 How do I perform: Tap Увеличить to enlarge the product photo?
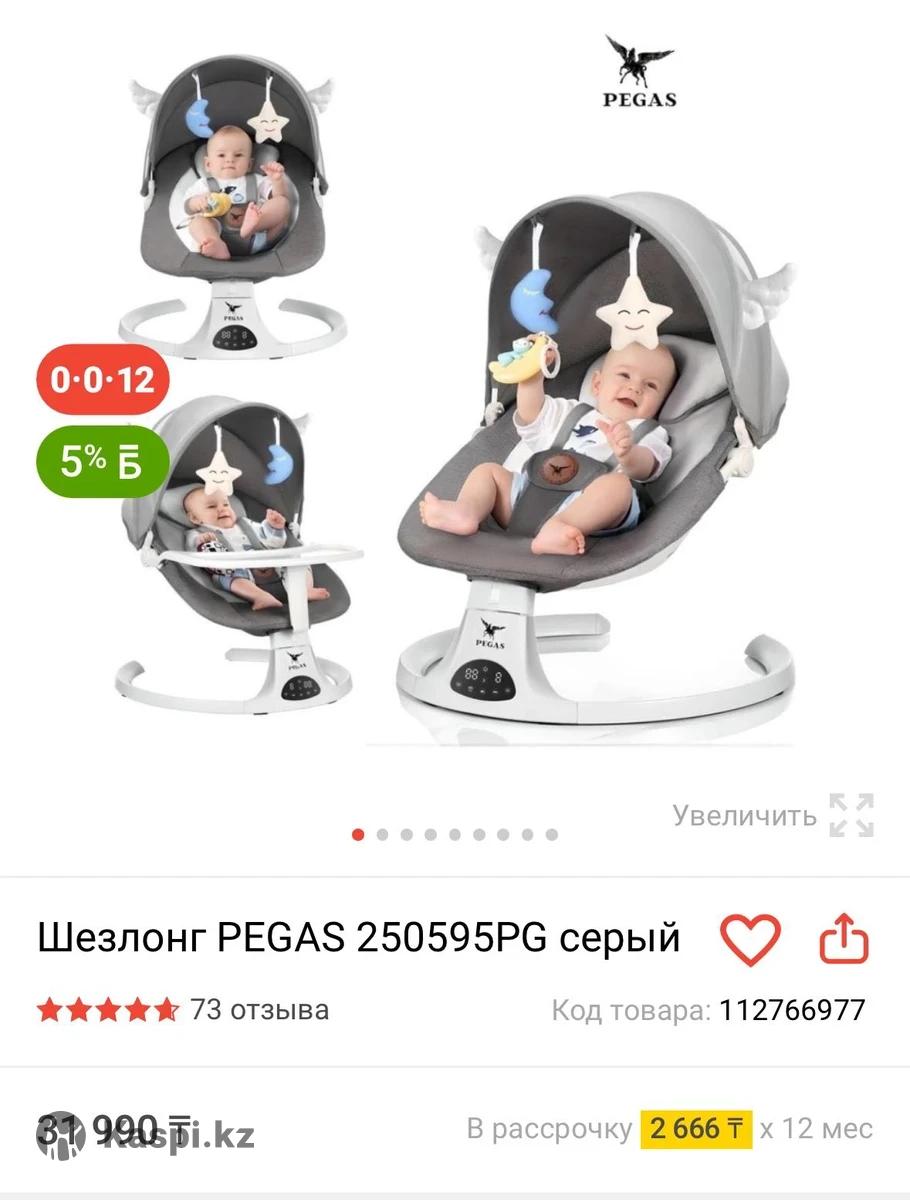click(773, 815)
